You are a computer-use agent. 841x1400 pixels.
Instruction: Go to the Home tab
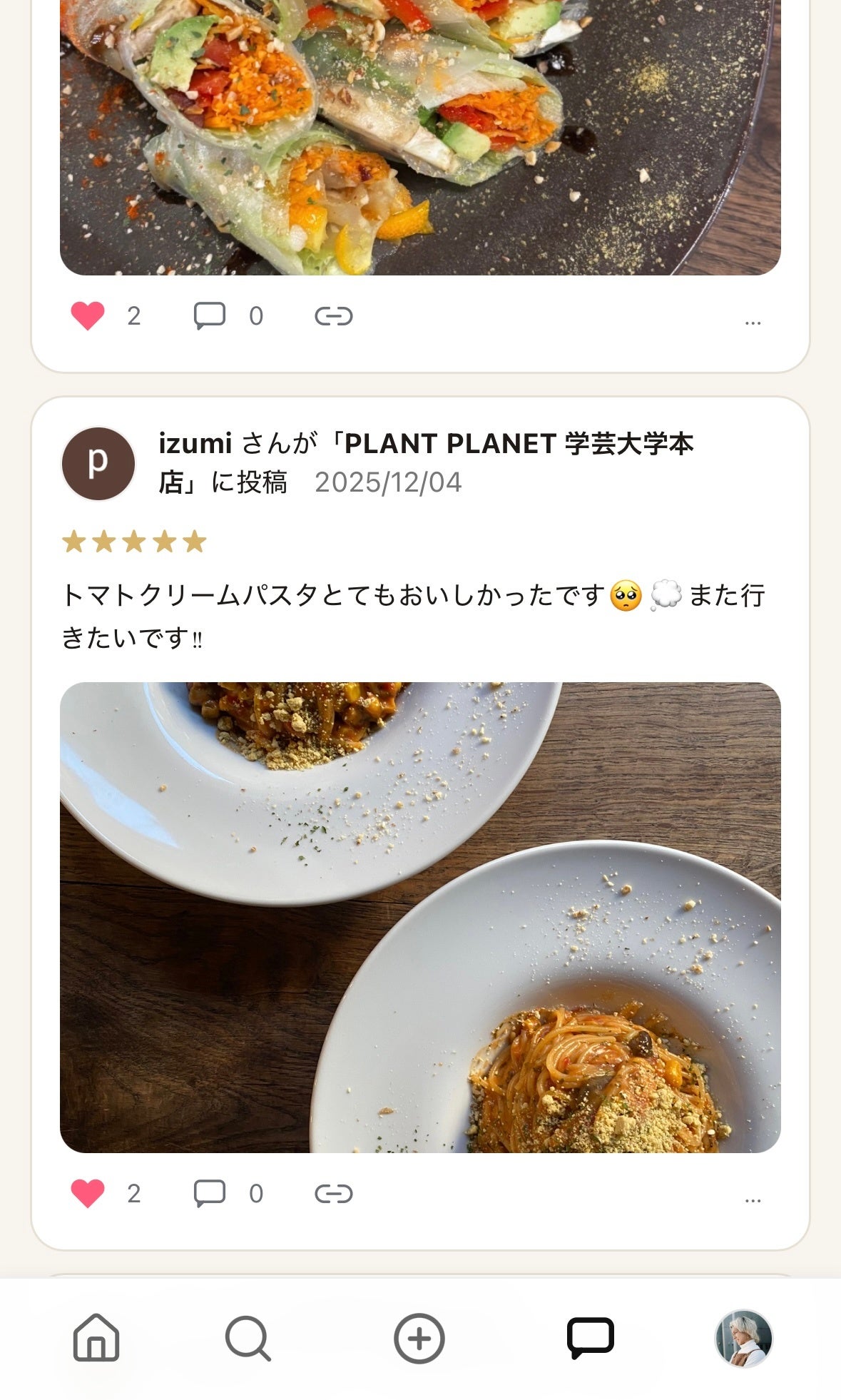point(96,1338)
